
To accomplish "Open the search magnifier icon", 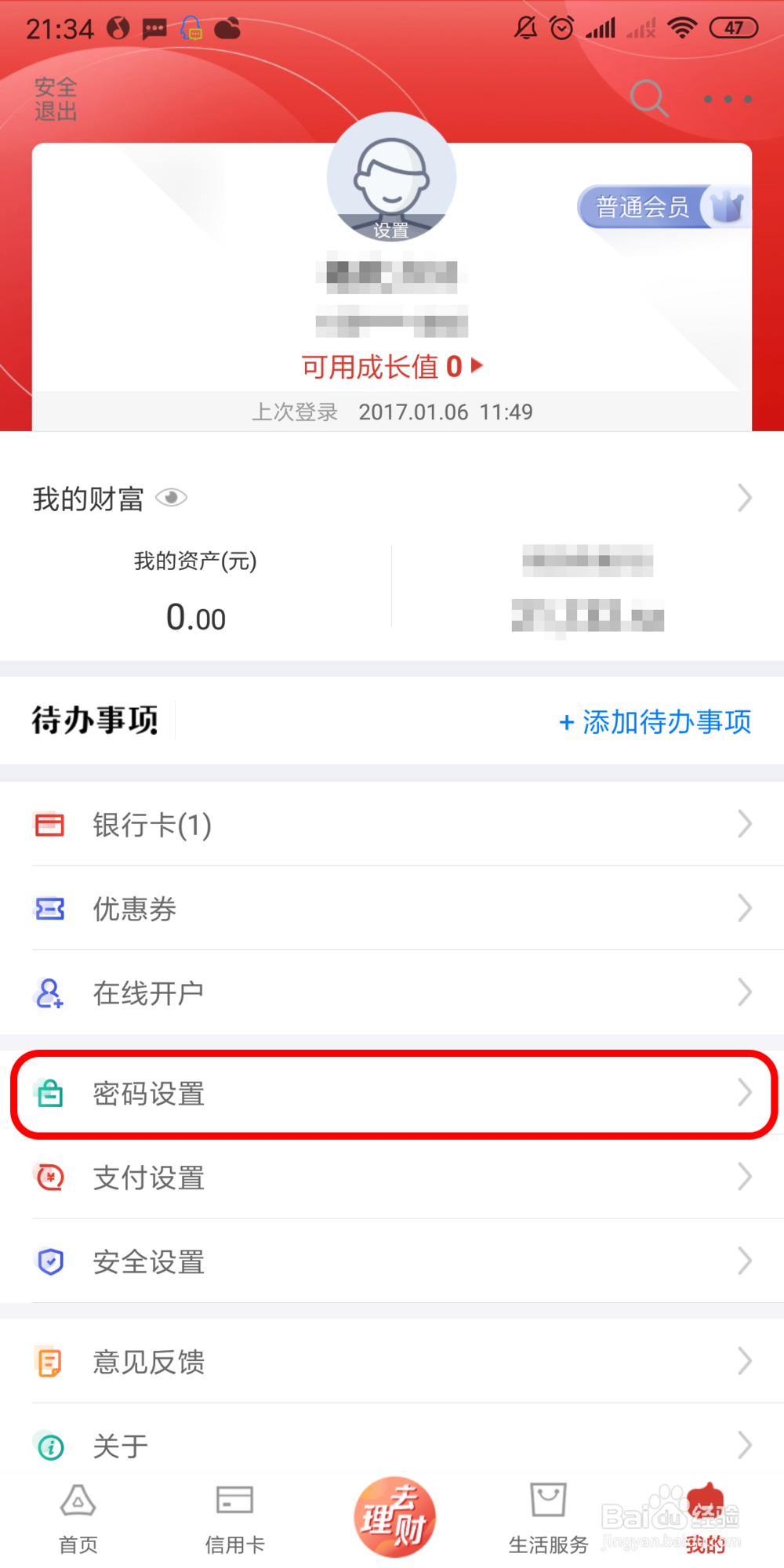I will [x=648, y=98].
